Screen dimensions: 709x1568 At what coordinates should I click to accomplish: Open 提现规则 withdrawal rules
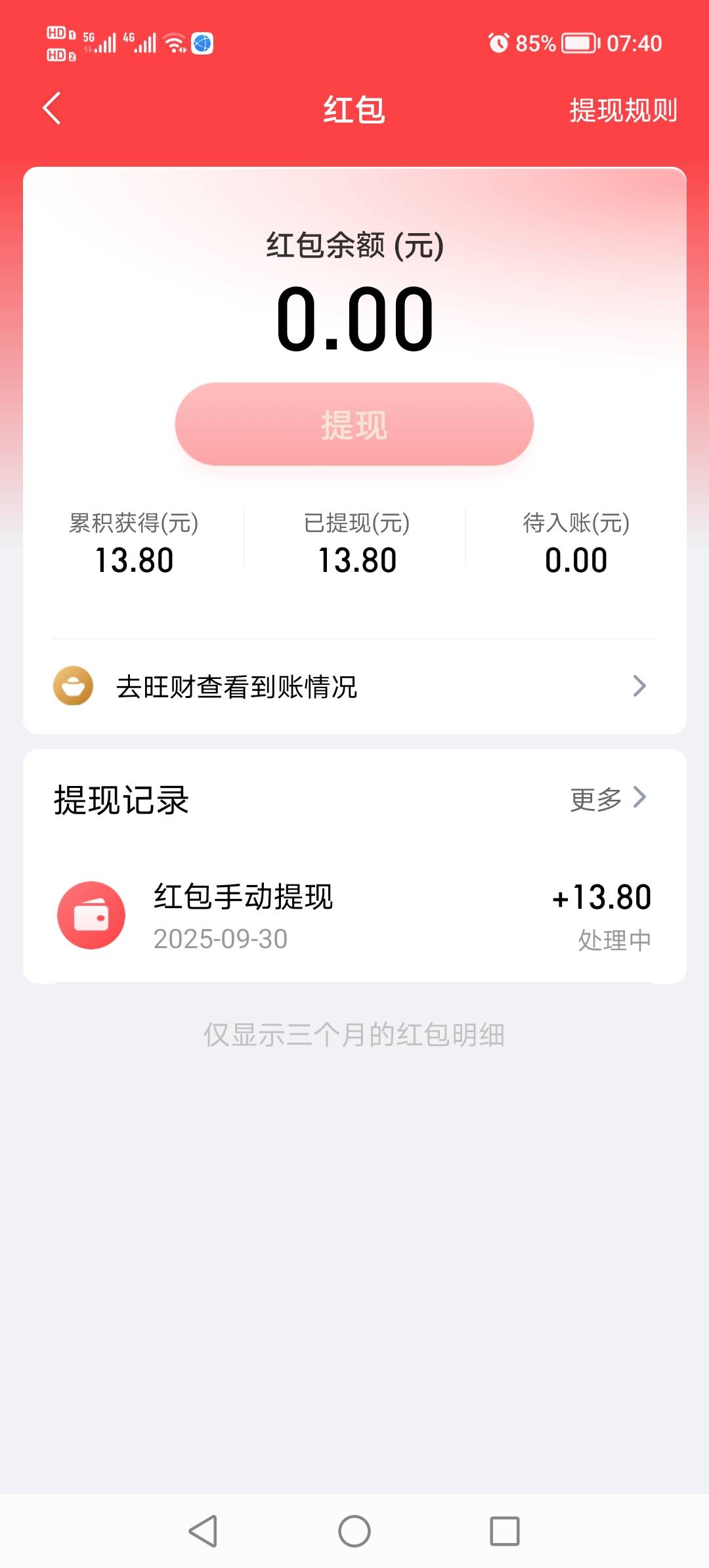point(623,110)
